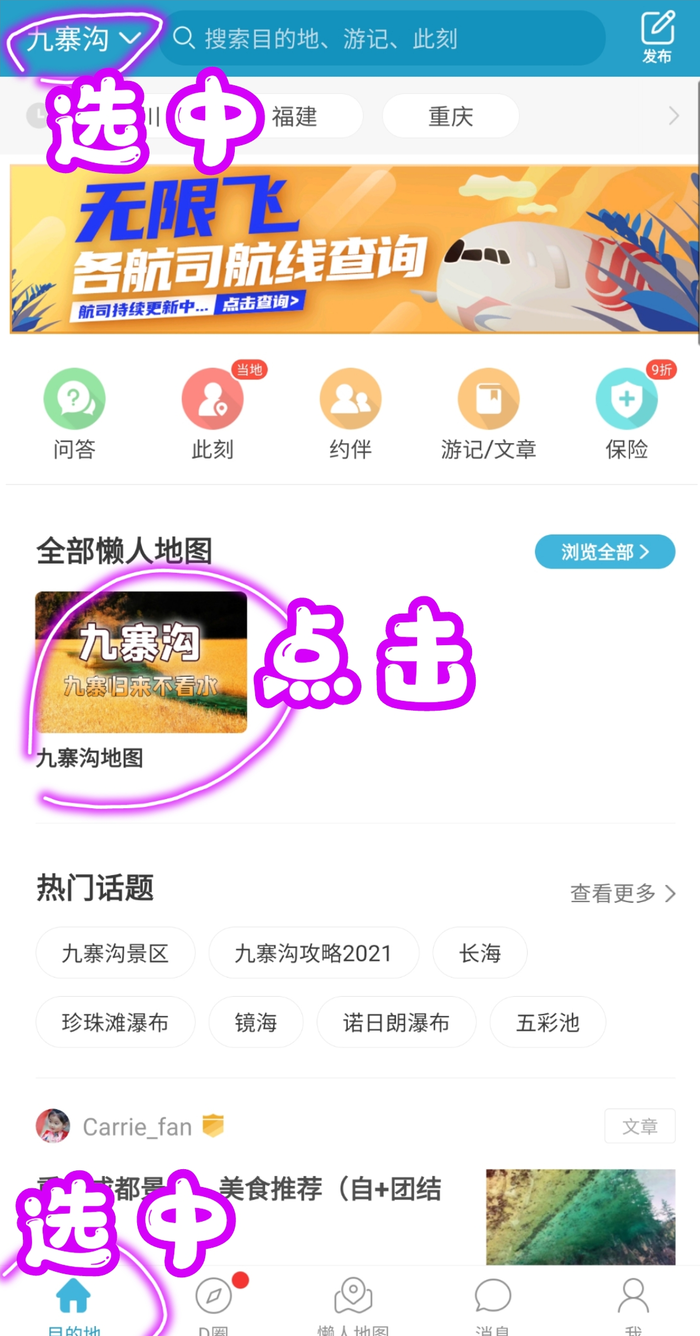Select the 五彩池 topic chip
The width and height of the screenshot is (700, 1336).
point(547,1023)
